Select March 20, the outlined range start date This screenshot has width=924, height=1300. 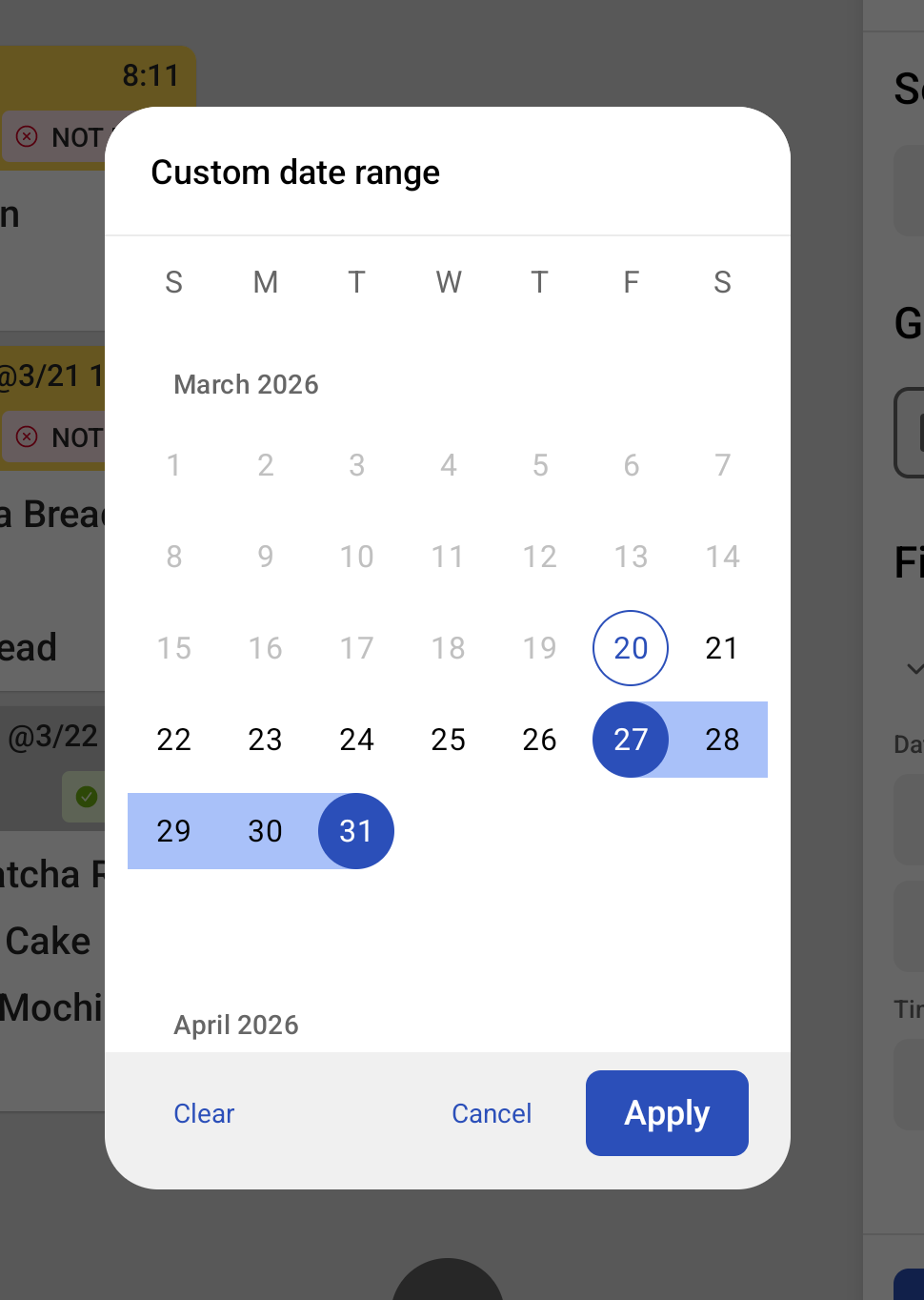point(631,648)
